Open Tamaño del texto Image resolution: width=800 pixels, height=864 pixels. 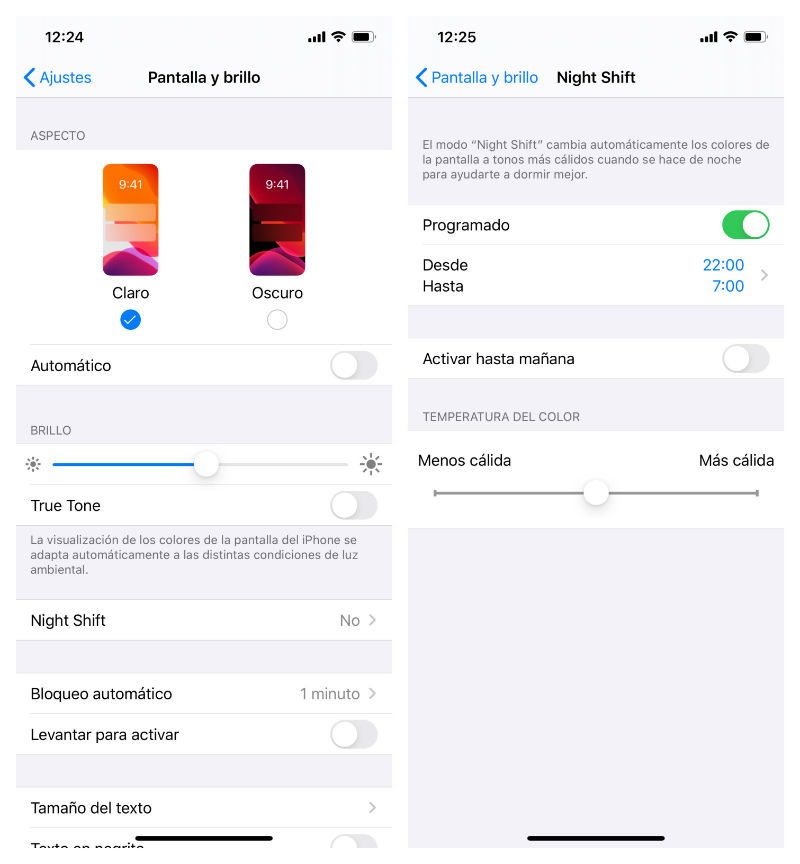tap(204, 807)
